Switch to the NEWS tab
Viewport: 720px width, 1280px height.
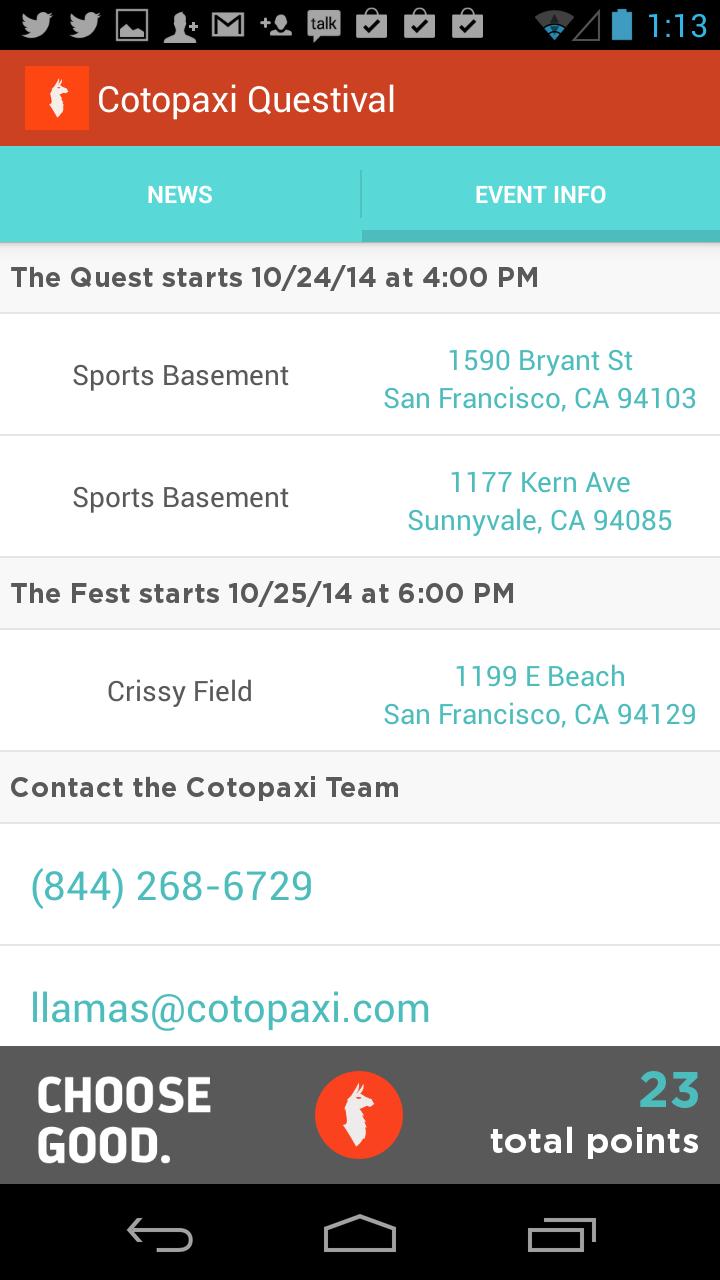point(180,194)
